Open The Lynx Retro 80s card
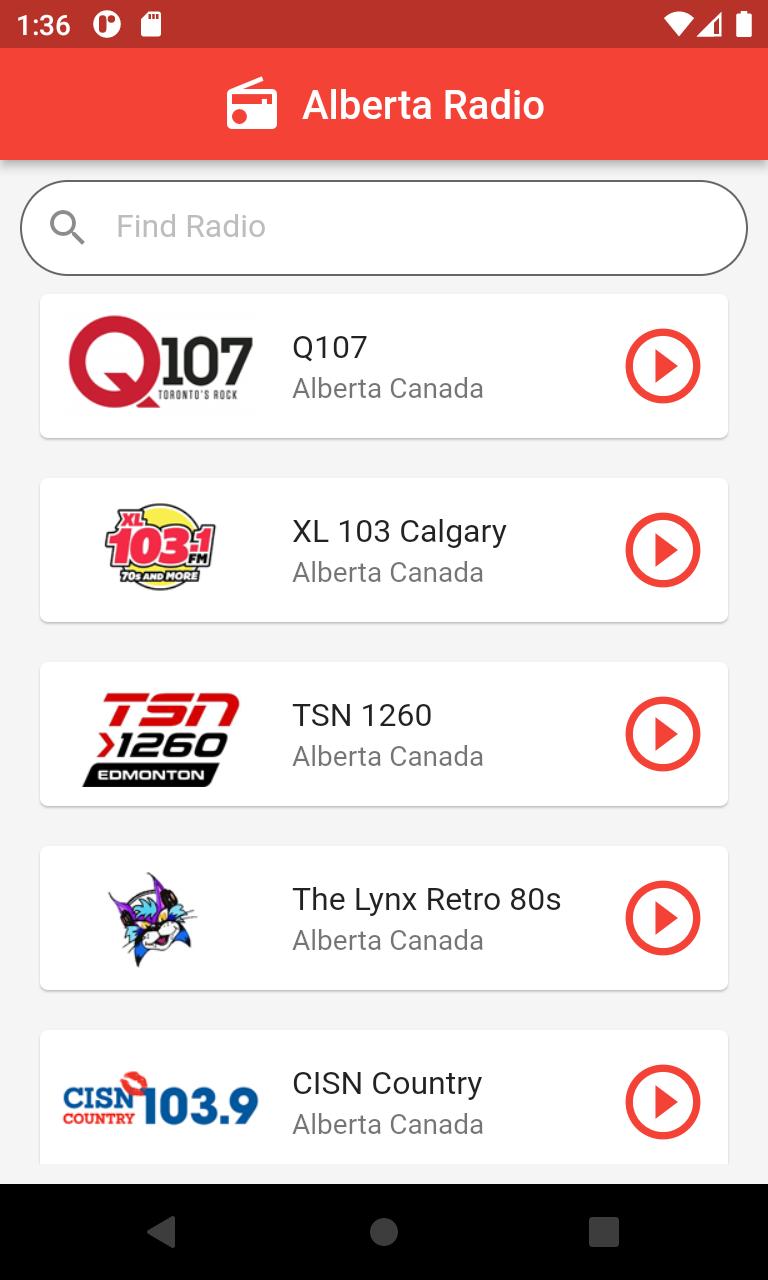This screenshot has height=1280, width=768. coord(384,918)
